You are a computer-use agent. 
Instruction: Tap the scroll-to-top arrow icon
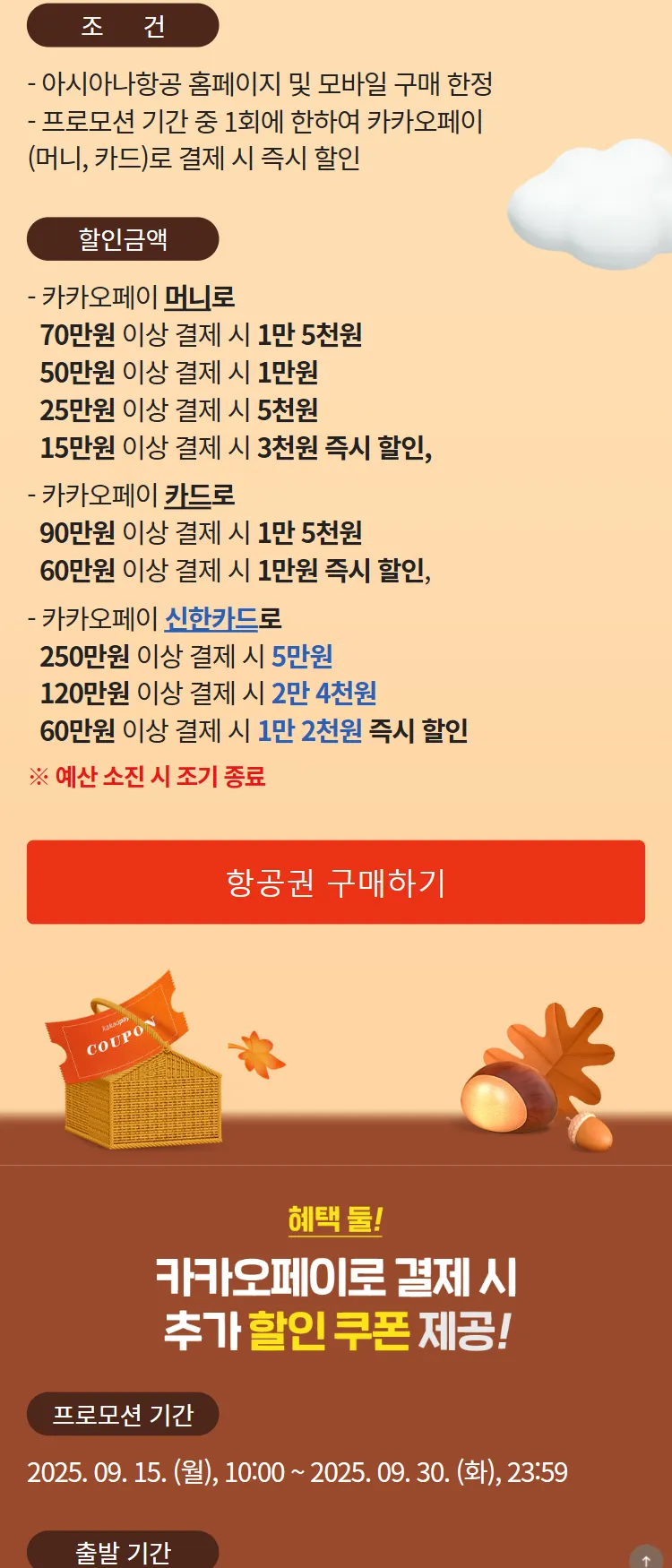pos(646,1558)
